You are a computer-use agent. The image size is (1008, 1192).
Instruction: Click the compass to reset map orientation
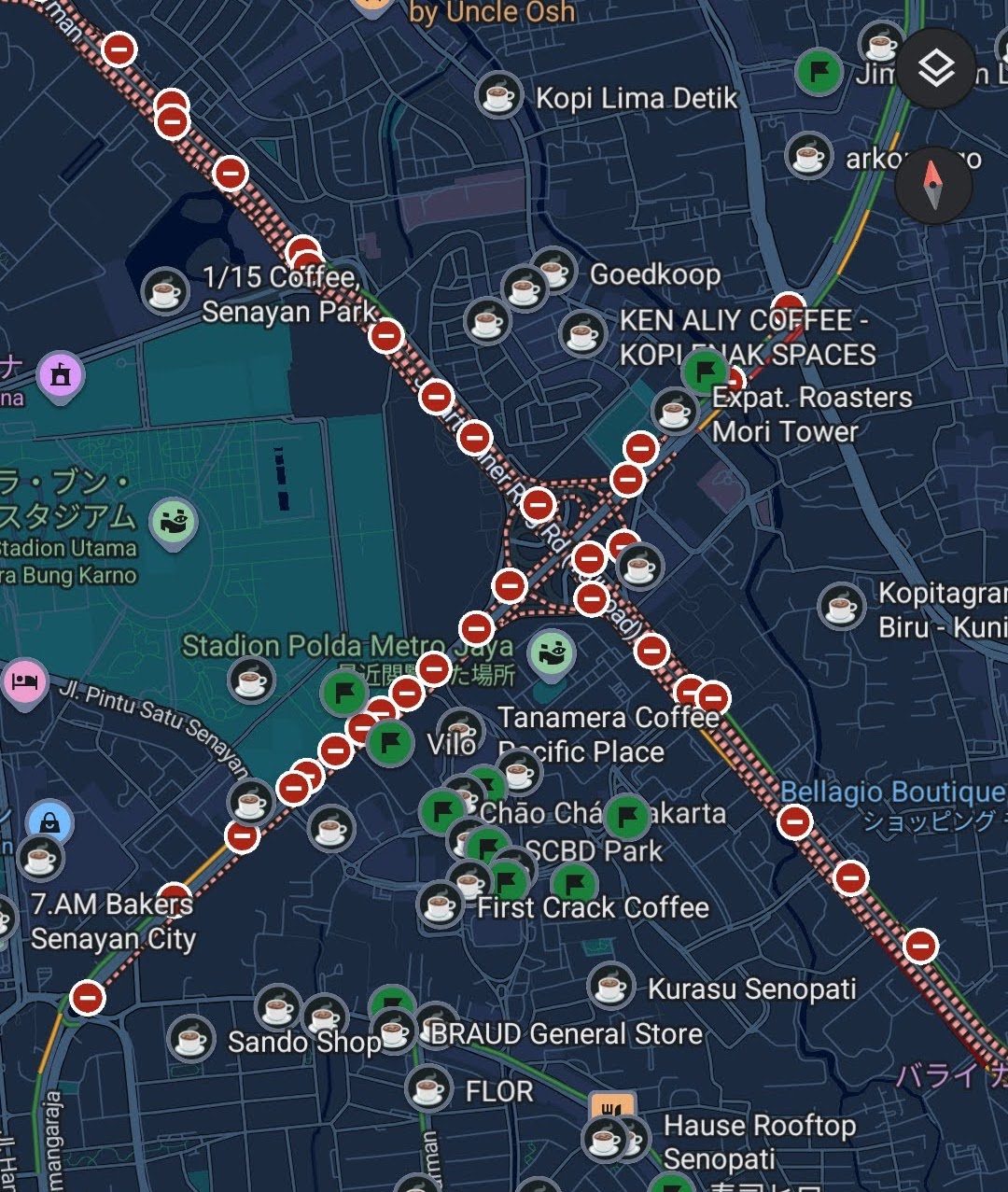933,185
